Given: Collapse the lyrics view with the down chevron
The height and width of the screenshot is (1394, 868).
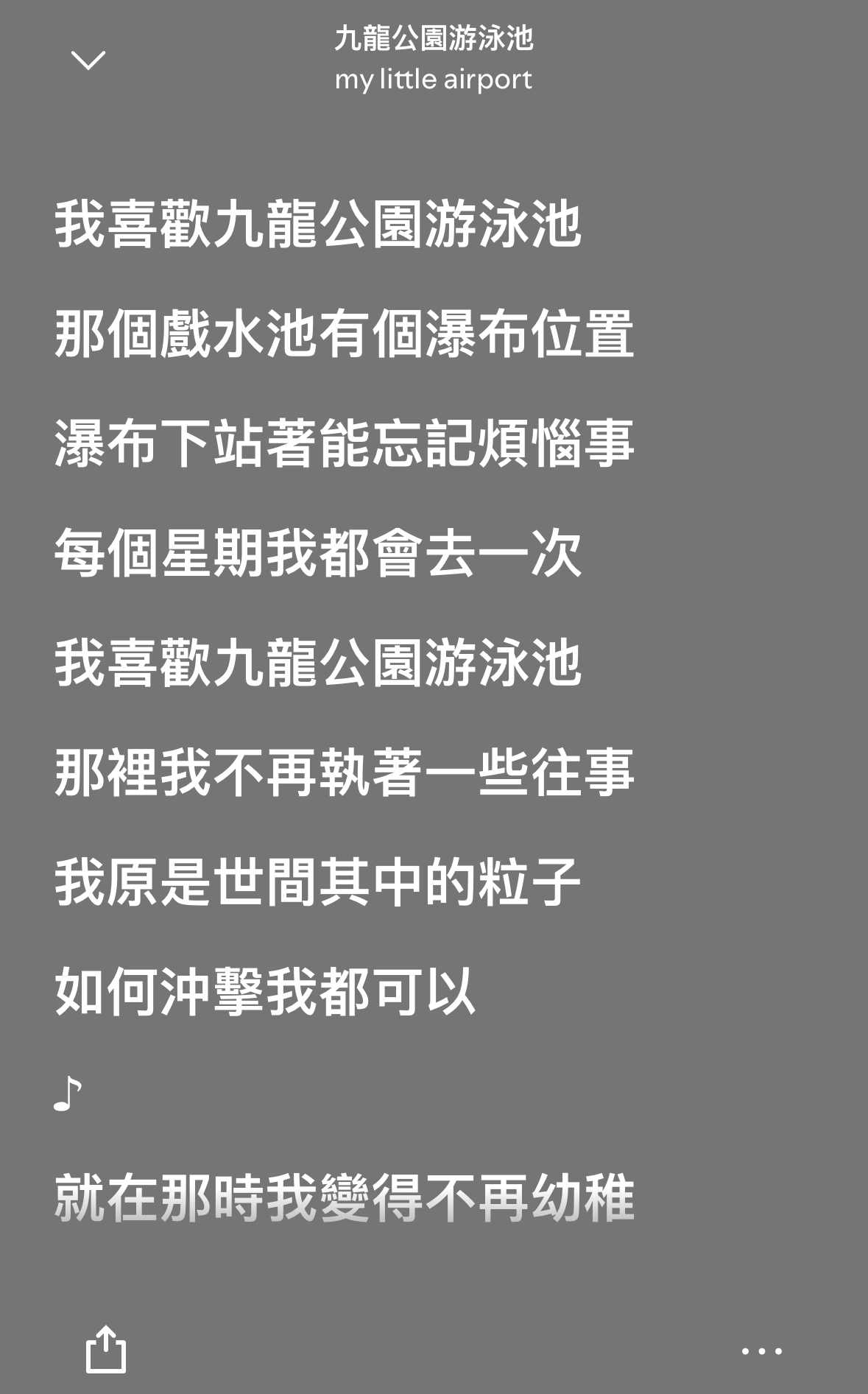Looking at the screenshot, I should 88,60.
